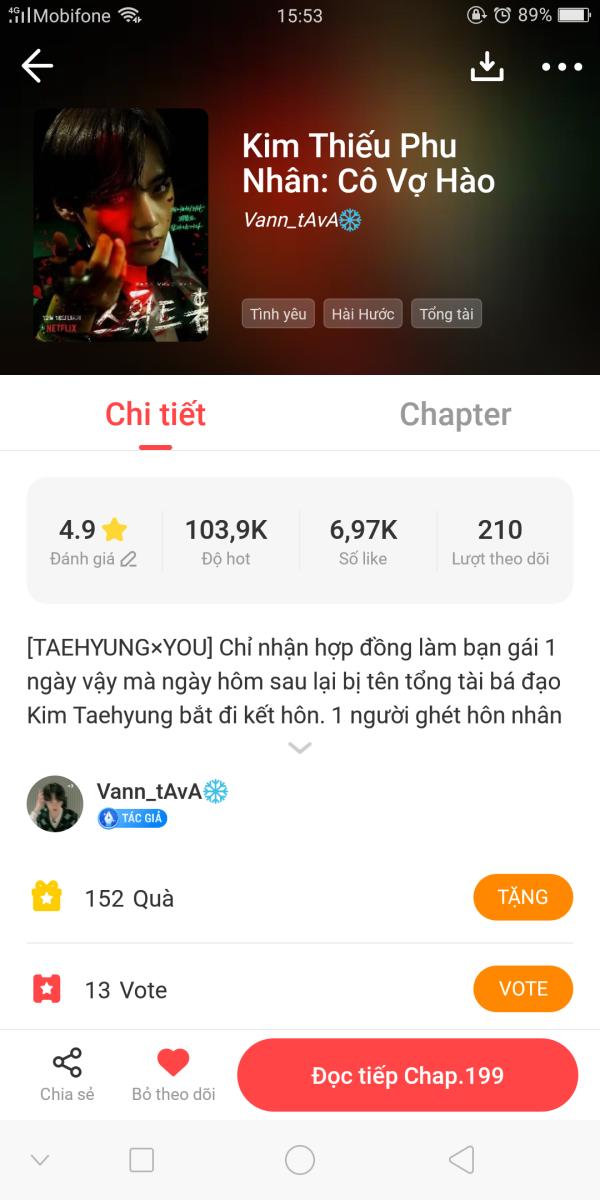Expand the full story description

pos(300,748)
